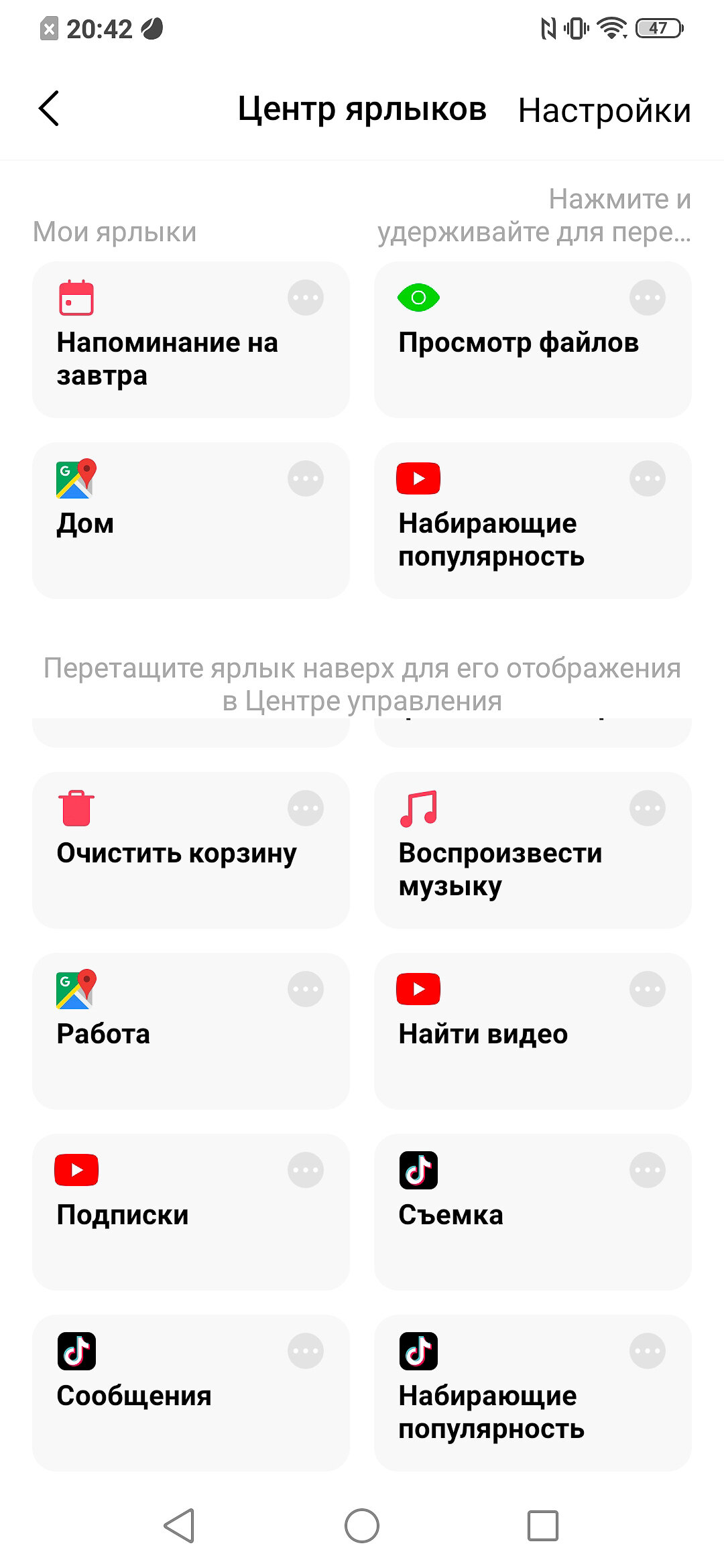Select the Дом maps shortcut
The width and height of the screenshot is (724, 1568).
[191, 521]
